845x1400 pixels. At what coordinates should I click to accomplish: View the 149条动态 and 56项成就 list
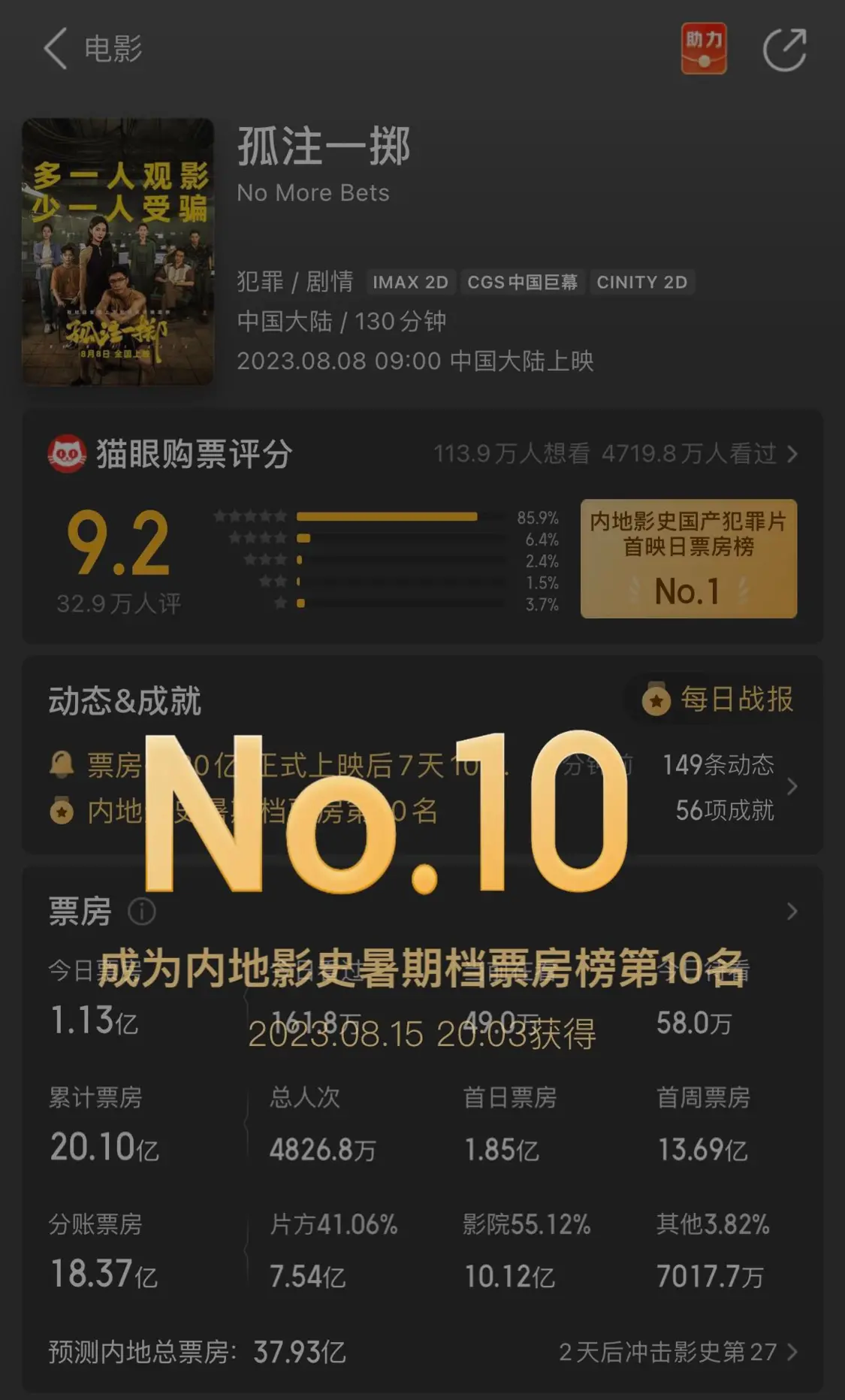[729, 787]
